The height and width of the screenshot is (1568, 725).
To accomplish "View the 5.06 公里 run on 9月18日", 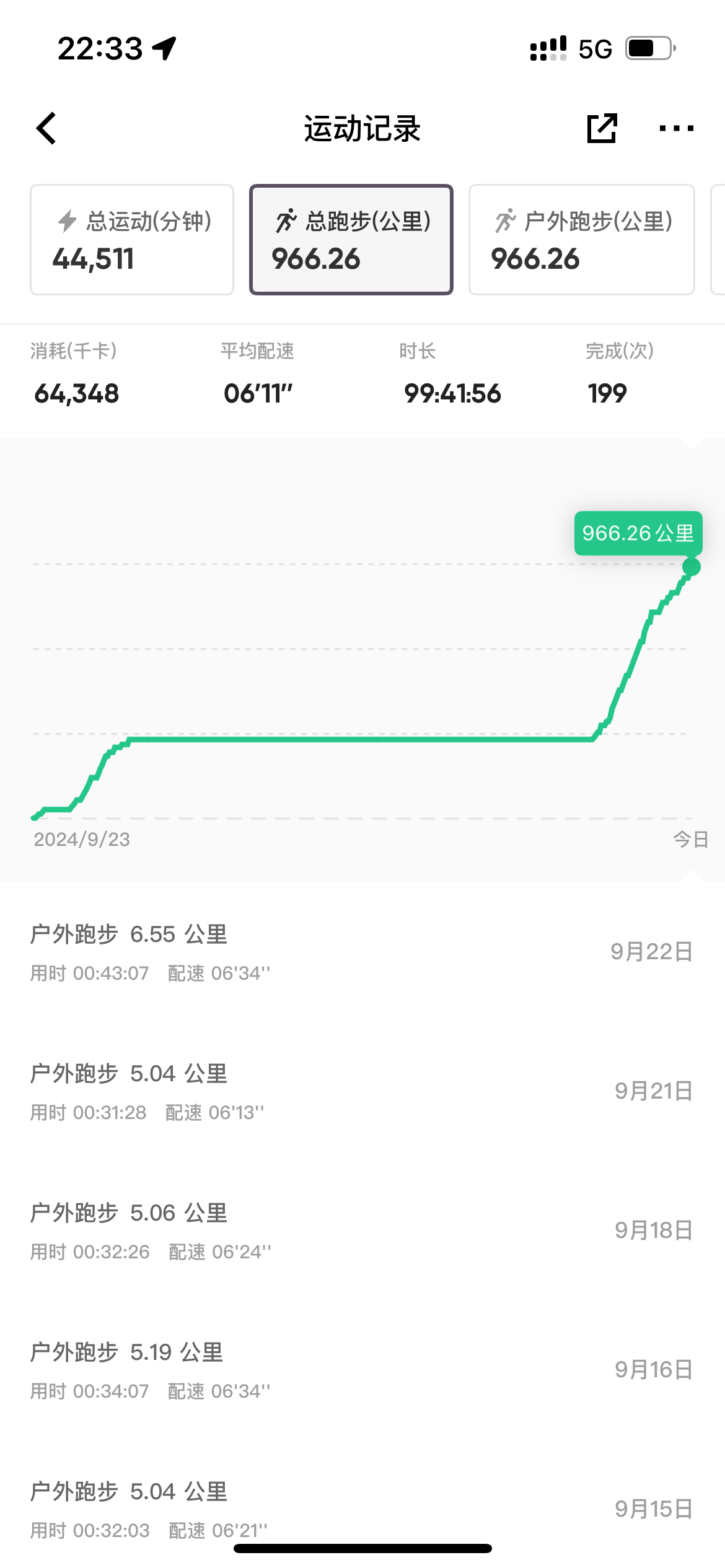I will 362,1230.
